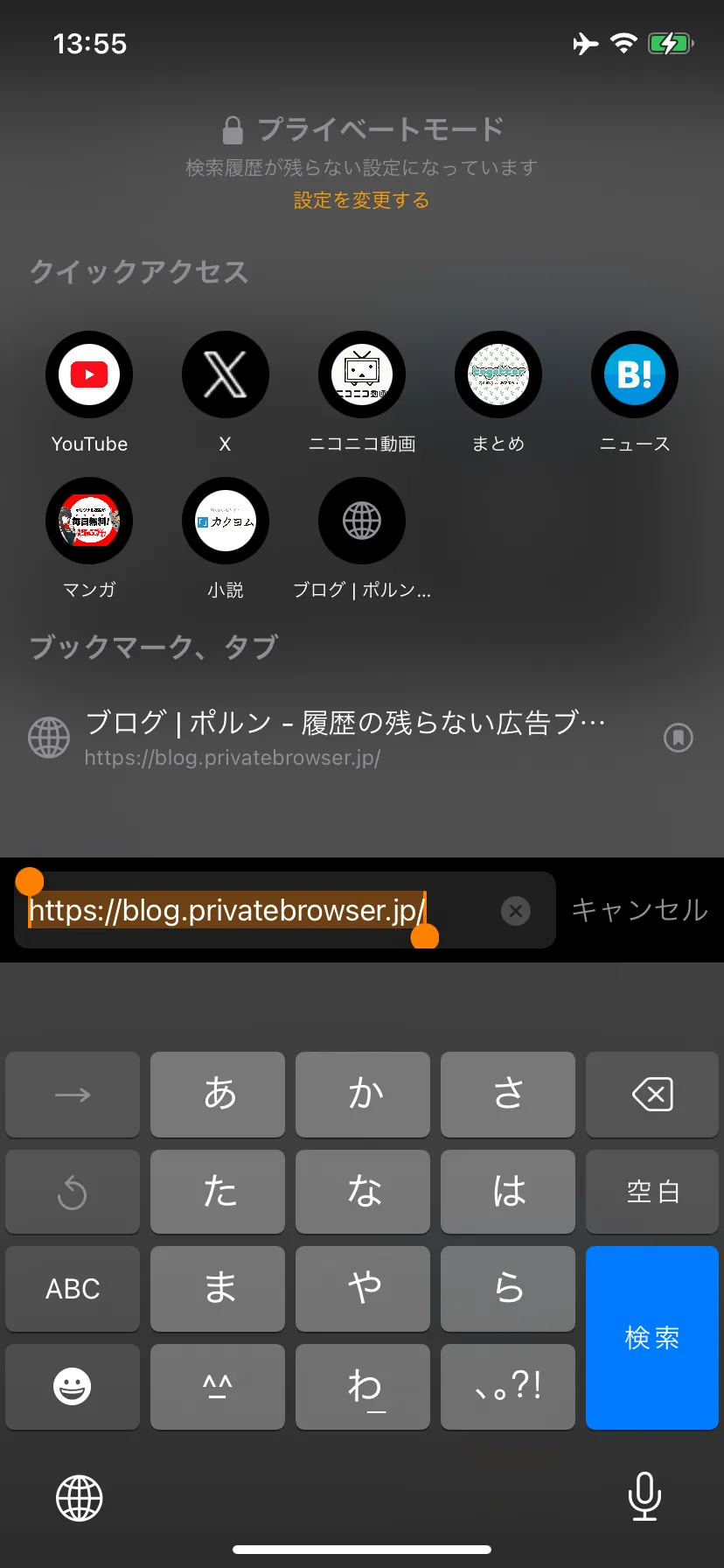
Task: Launch the ニコニコ動画 shortcut
Action: click(361, 374)
